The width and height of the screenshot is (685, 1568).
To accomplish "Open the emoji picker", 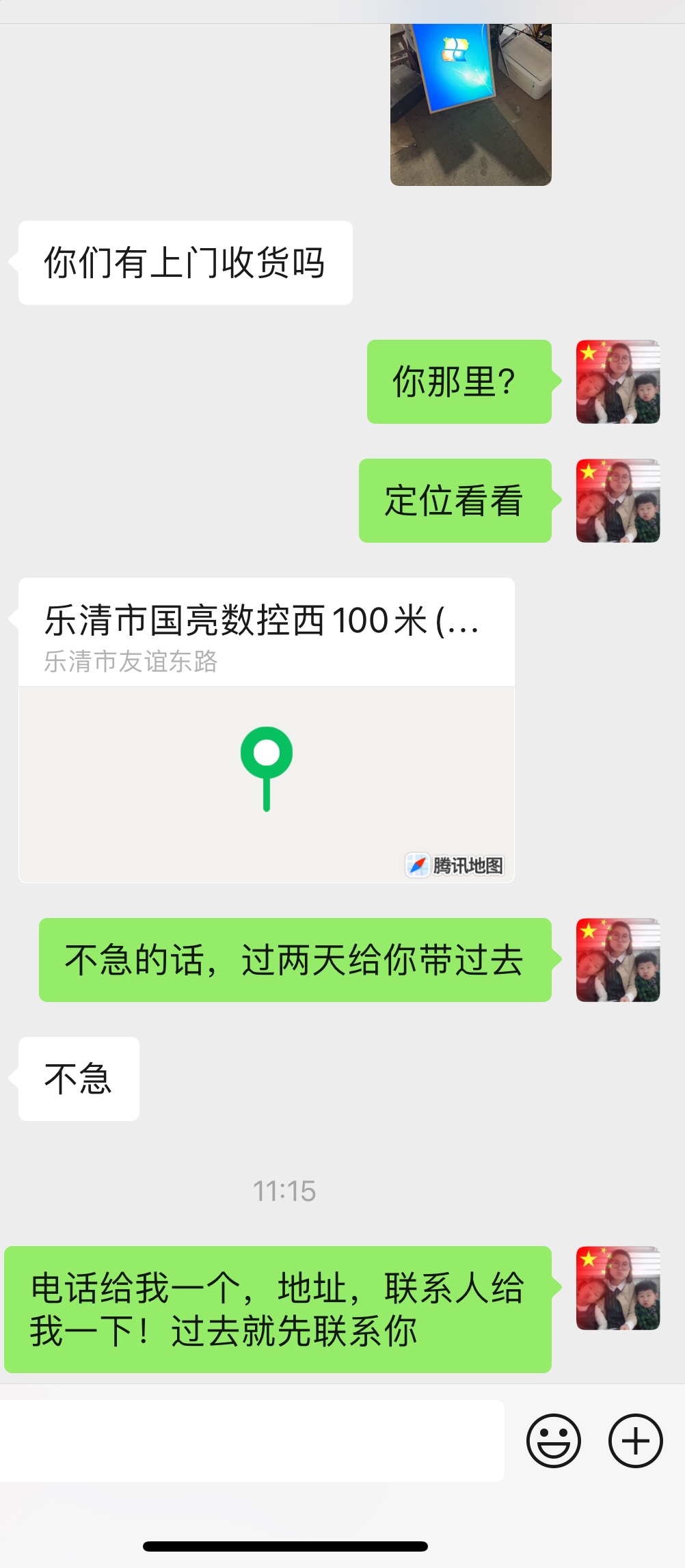I will tap(553, 1441).
